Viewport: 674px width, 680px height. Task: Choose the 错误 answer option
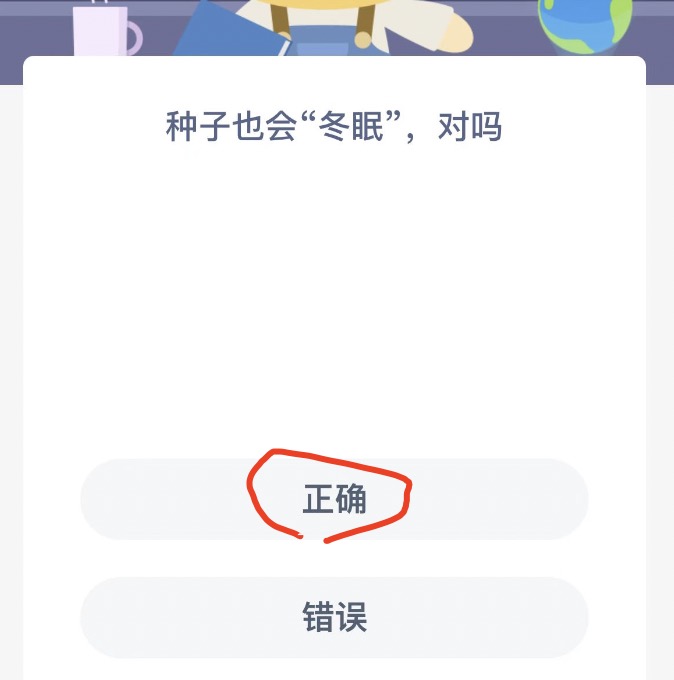point(334,617)
